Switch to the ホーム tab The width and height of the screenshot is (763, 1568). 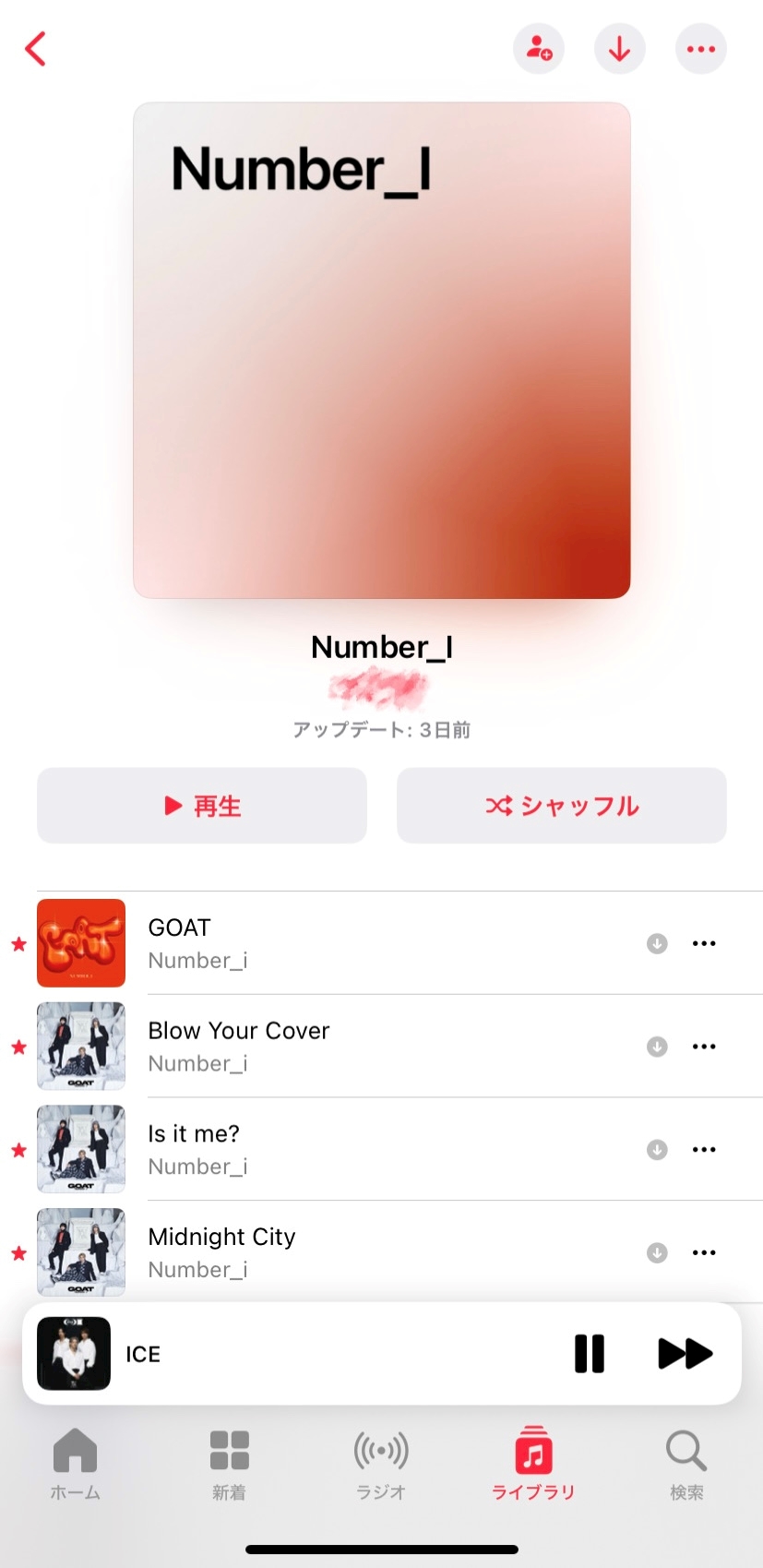76,1465
